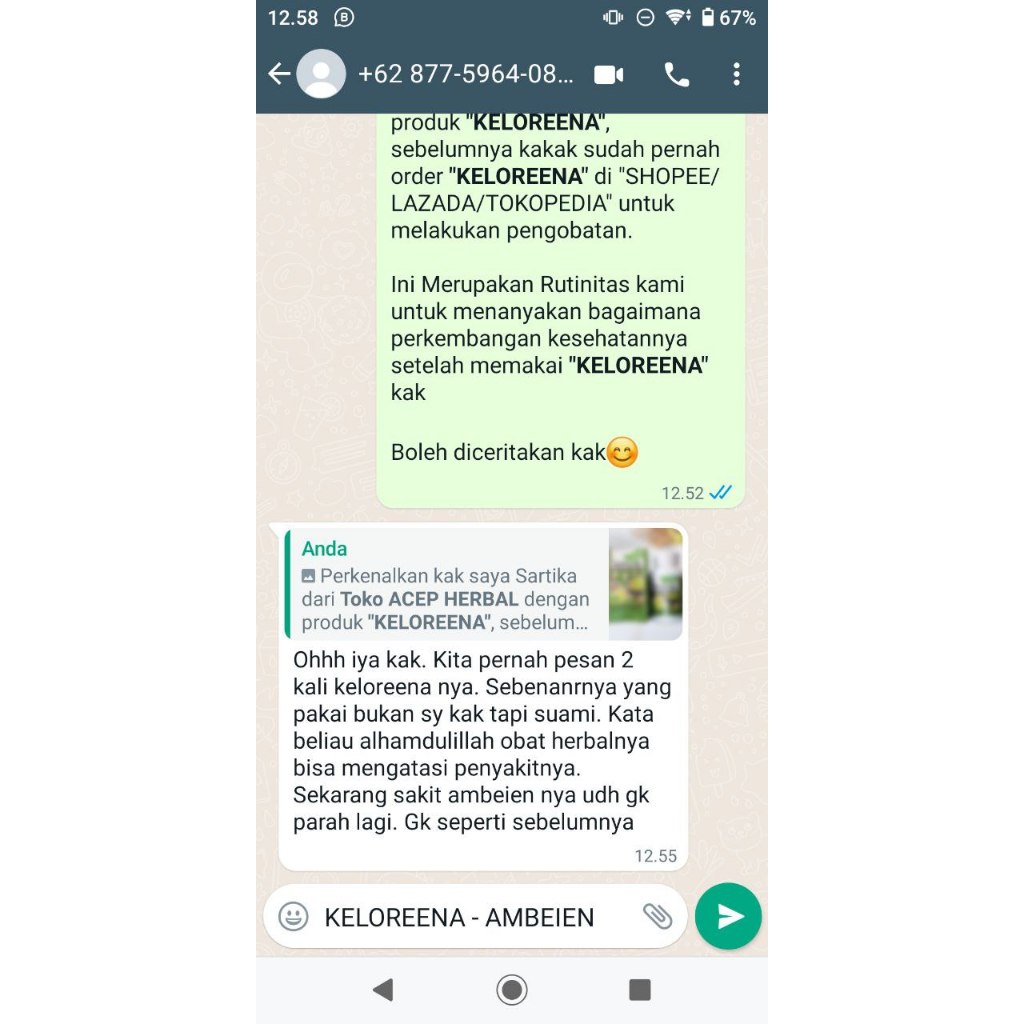Open contact info for +62 877-5964-08

(465, 75)
